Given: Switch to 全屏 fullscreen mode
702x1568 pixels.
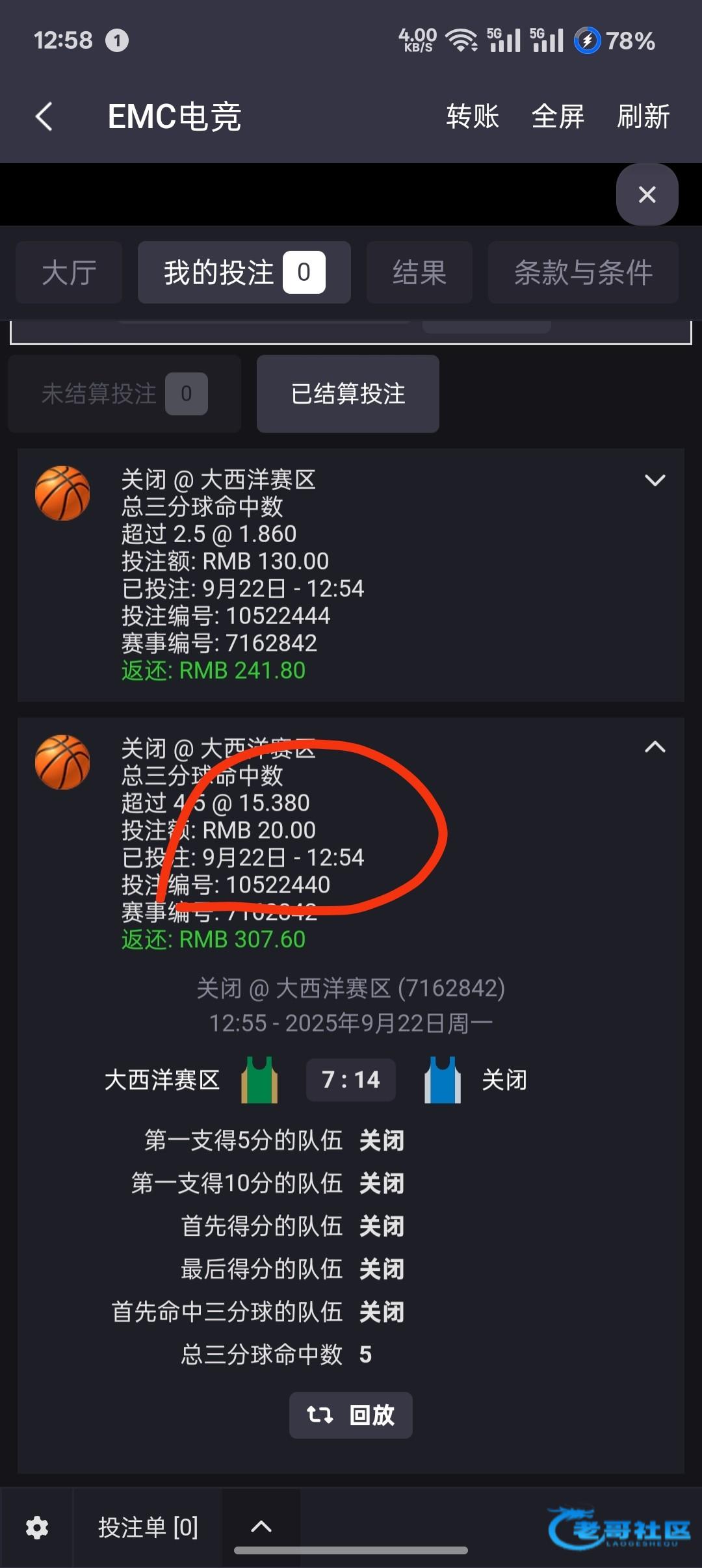Looking at the screenshot, I should coord(558,117).
